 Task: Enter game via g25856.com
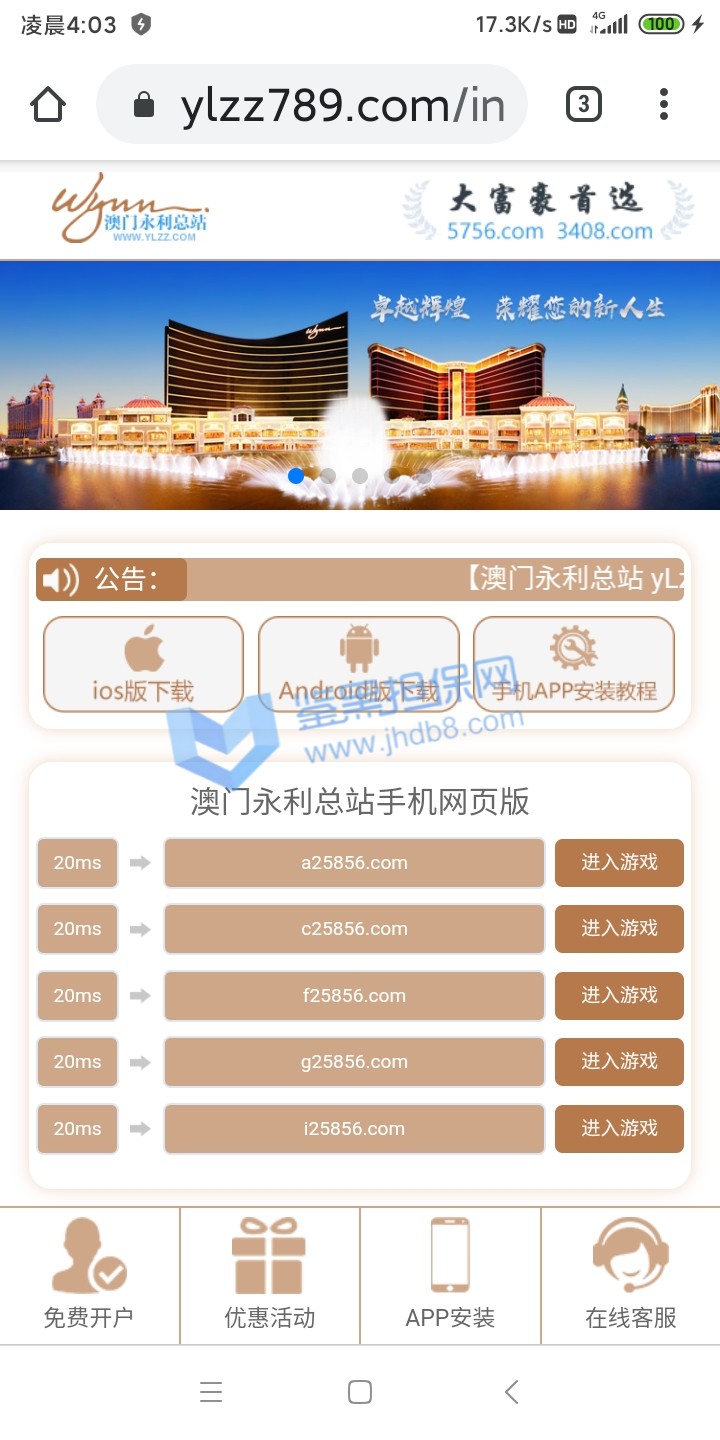619,1061
